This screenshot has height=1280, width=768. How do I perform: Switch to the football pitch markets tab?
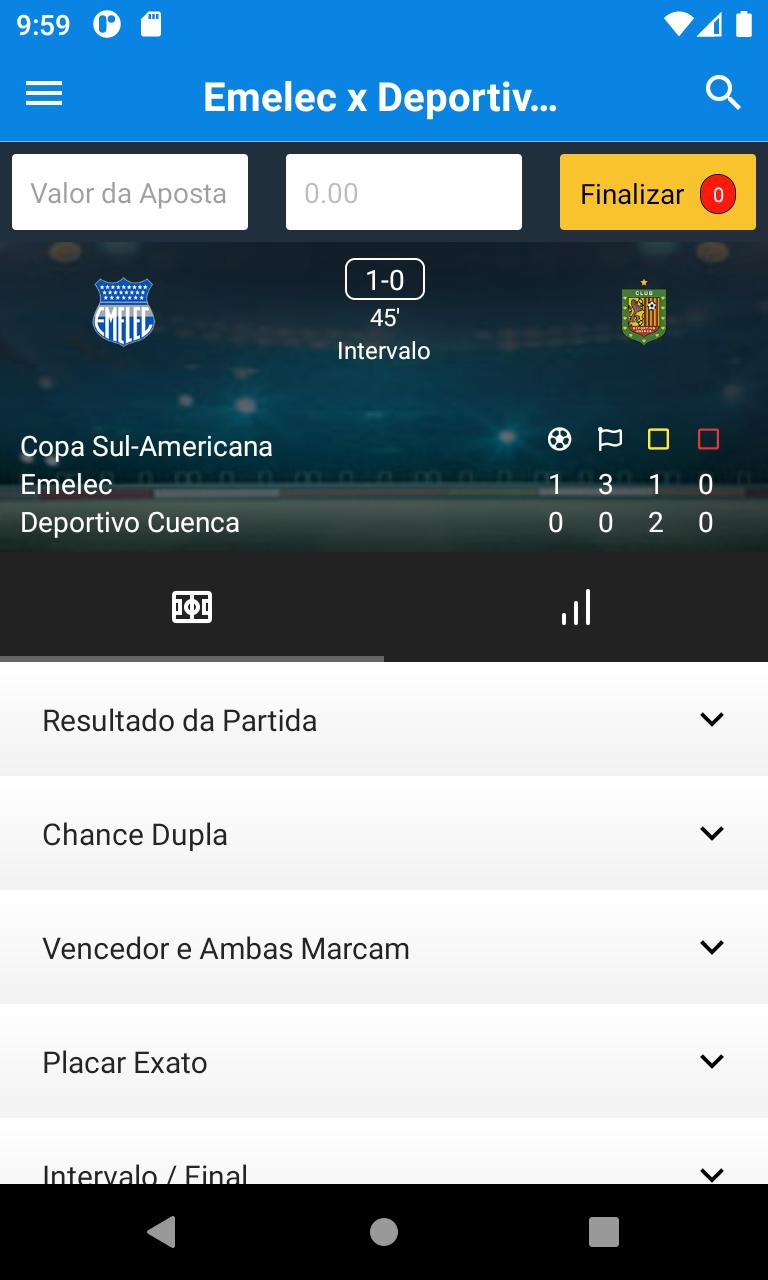pyautogui.click(x=192, y=607)
